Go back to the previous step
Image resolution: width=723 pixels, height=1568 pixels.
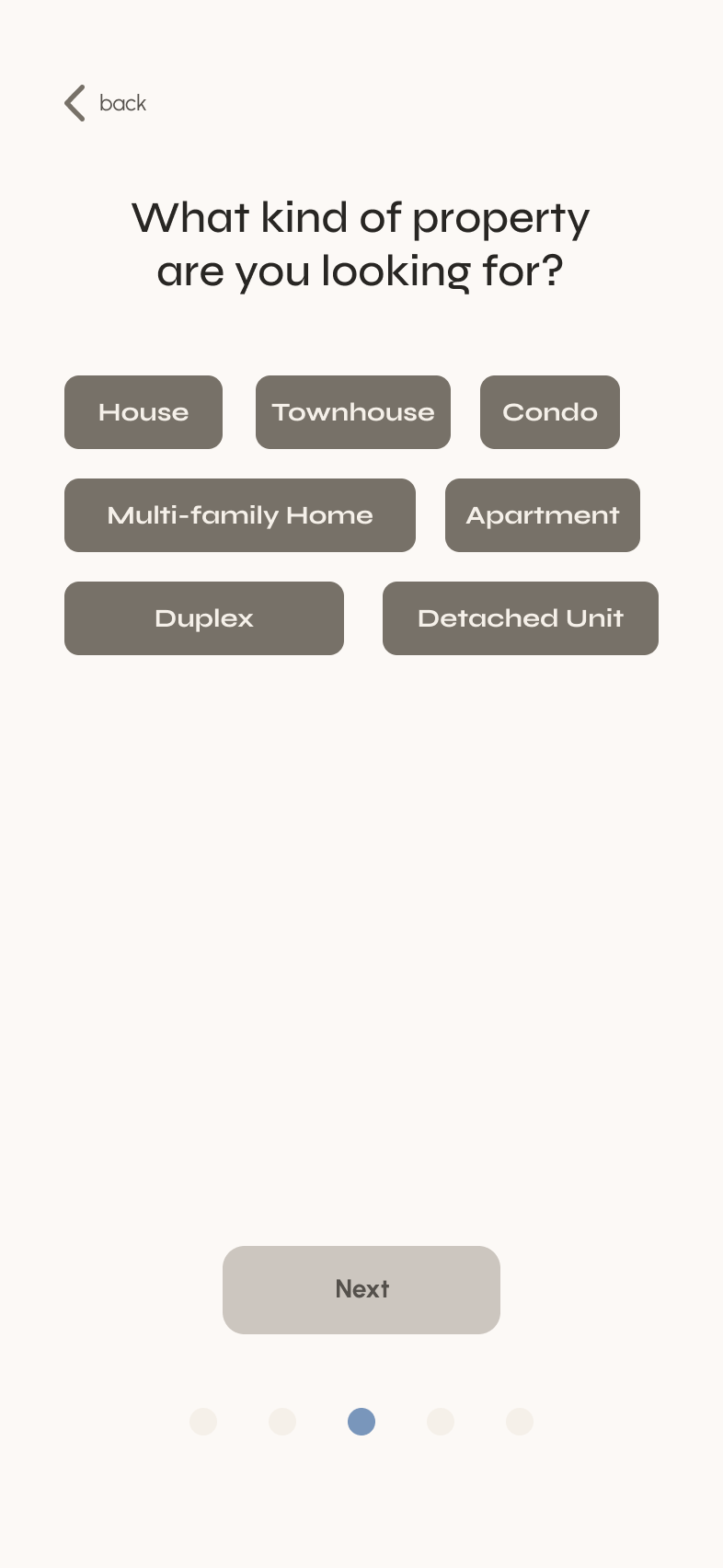click(105, 103)
